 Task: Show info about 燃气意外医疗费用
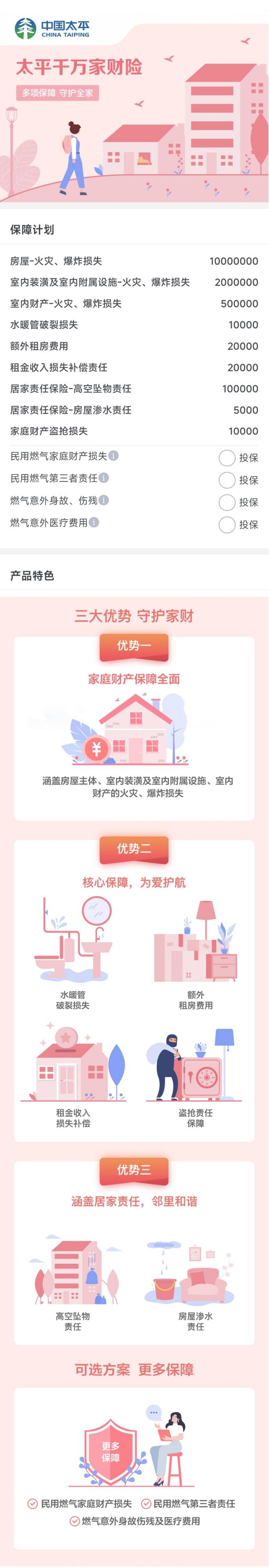click(94, 522)
